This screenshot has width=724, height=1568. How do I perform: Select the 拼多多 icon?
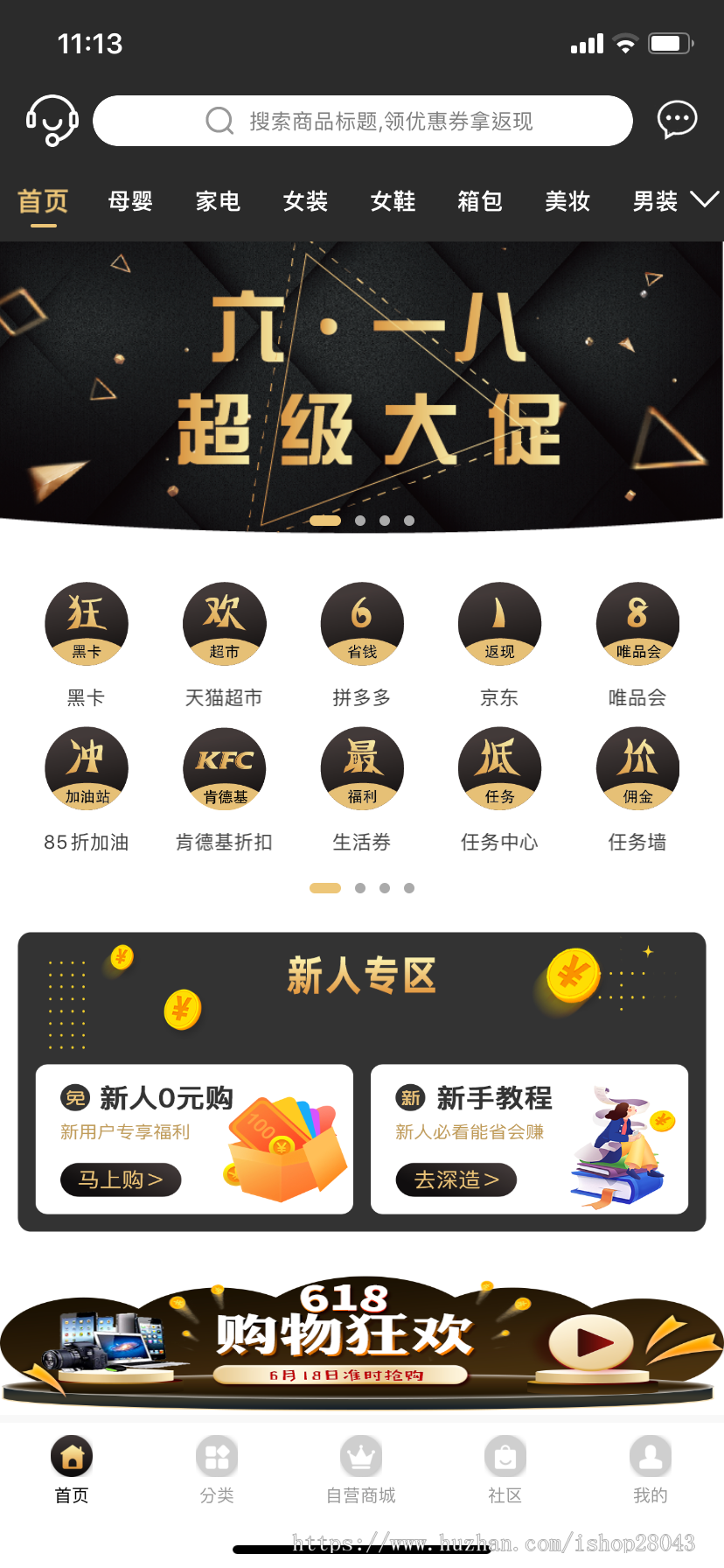362,624
